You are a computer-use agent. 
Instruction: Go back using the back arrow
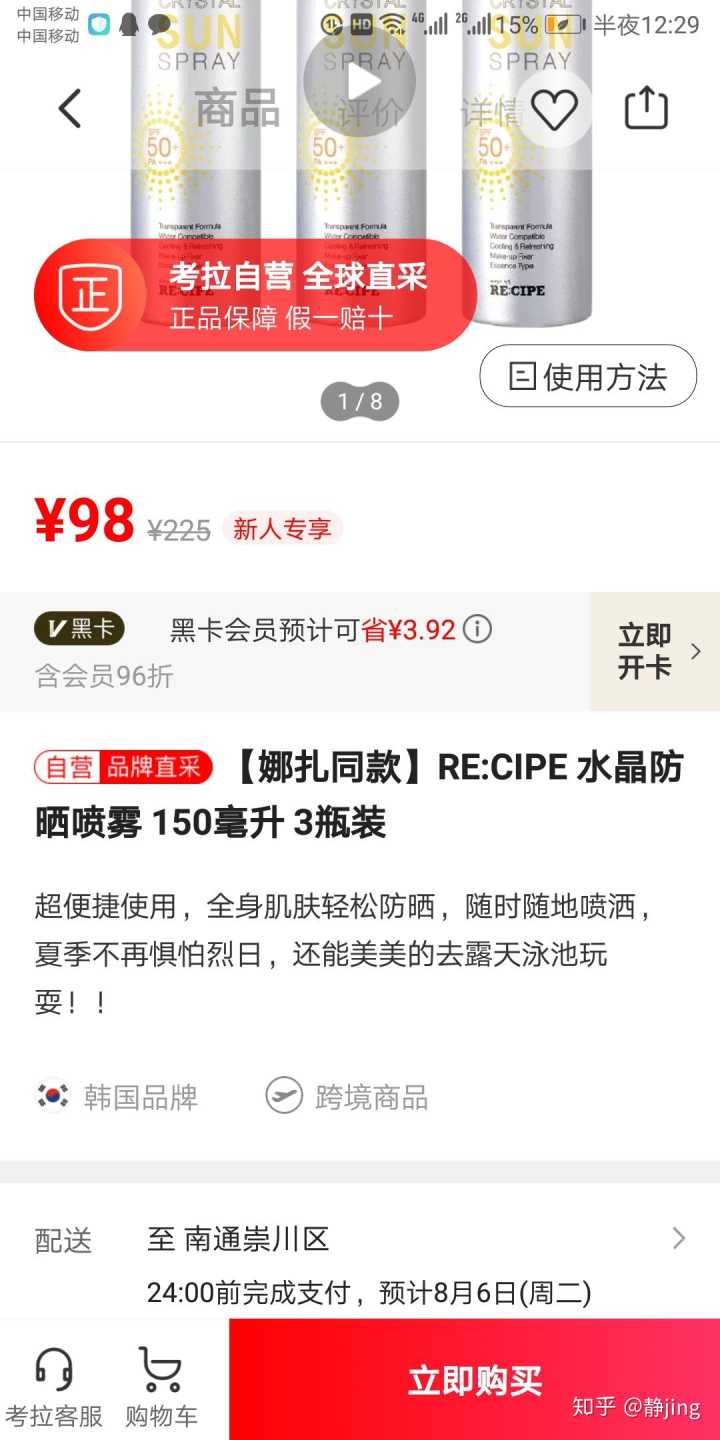(69, 108)
